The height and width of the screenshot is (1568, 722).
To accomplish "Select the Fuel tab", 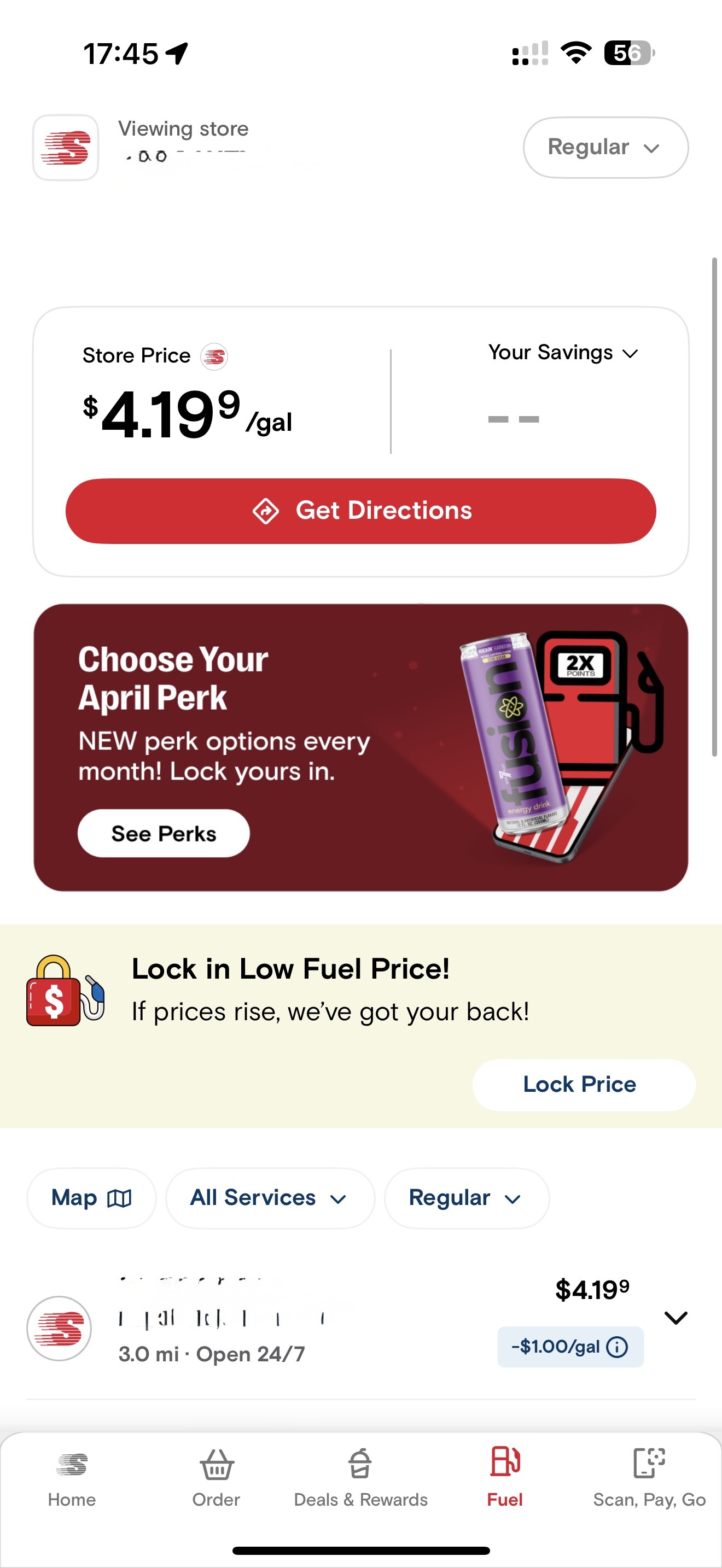I will pos(505,1478).
